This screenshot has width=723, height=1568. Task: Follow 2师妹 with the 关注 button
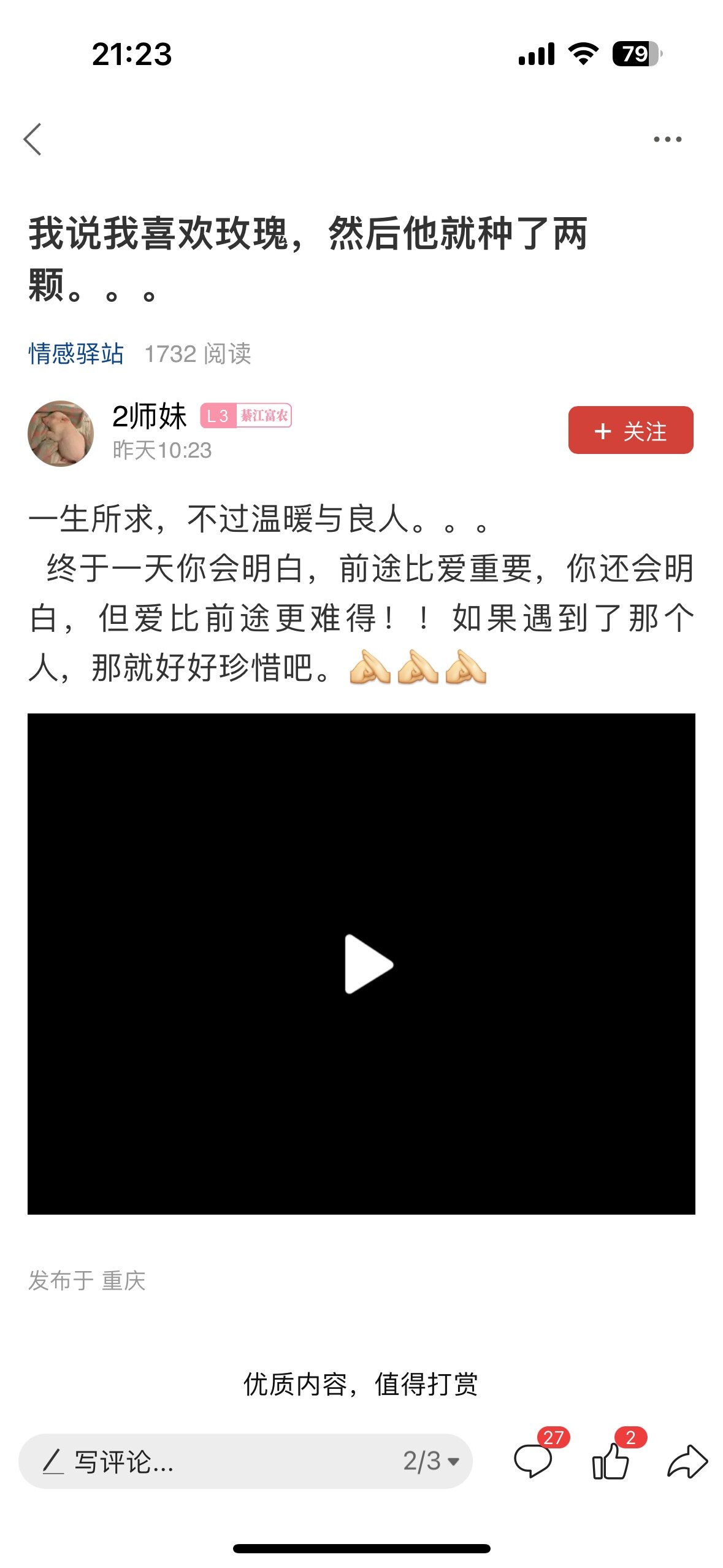(630, 431)
